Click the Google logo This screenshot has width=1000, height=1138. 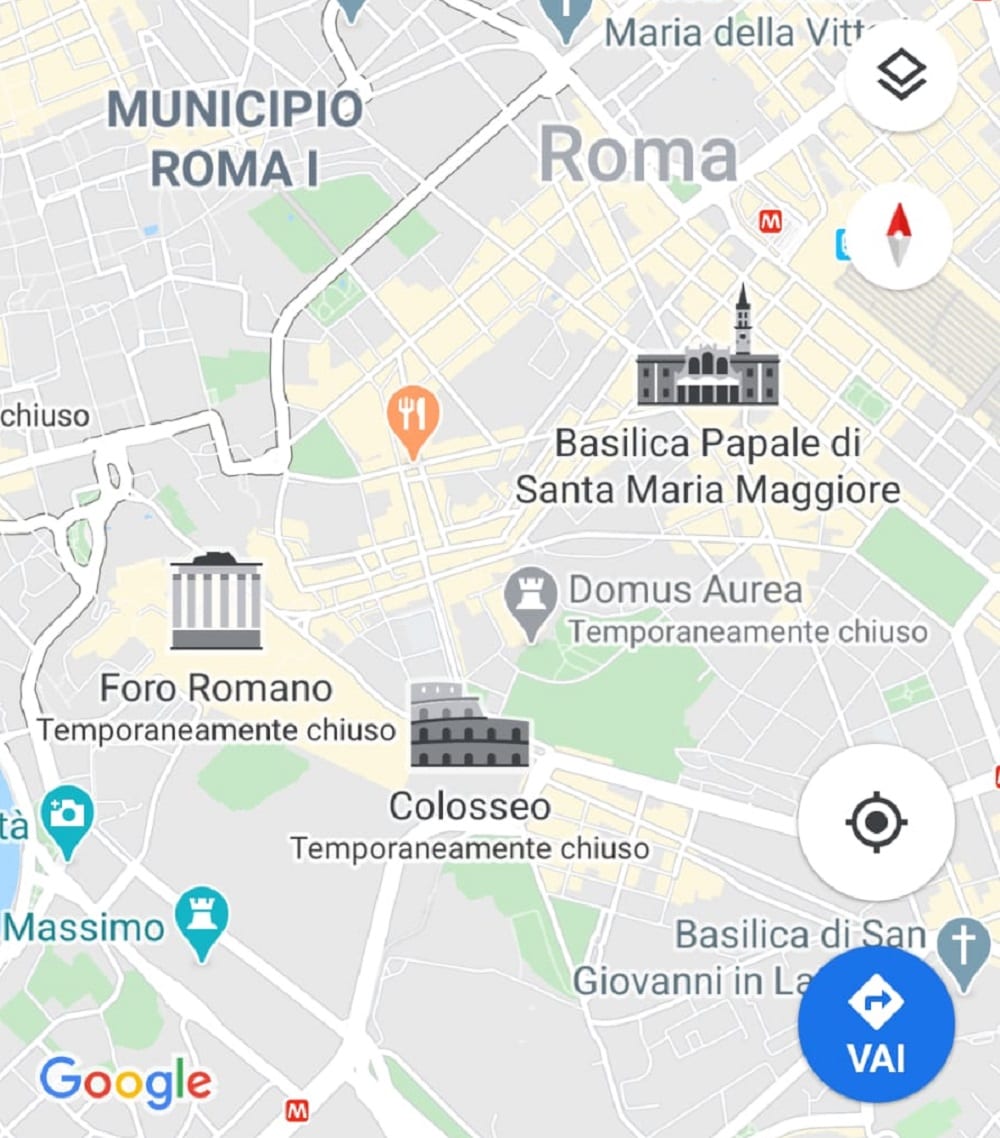[128, 1081]
